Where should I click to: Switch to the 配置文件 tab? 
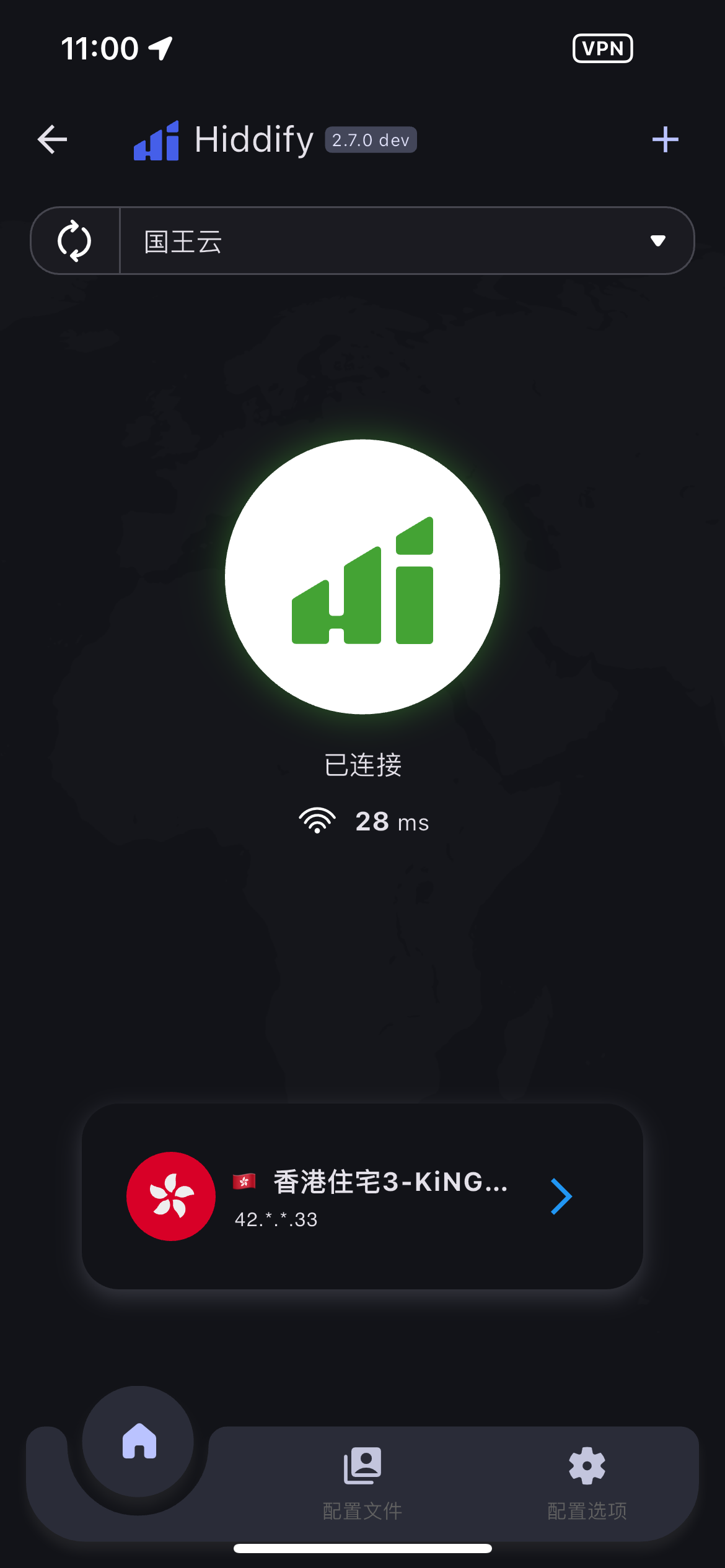(362, 1483)
